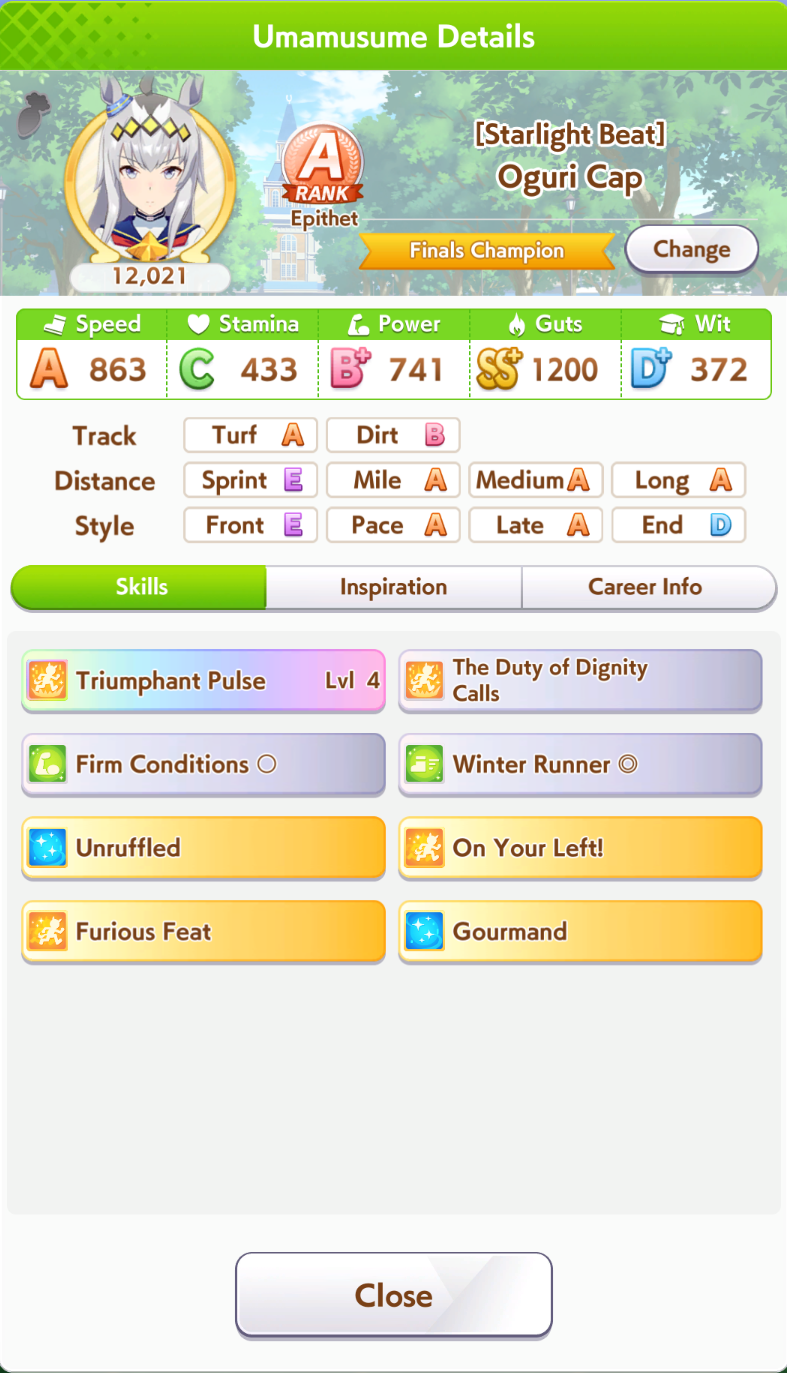The width and height of the screenshot is (787, 1373).
Task: View the Gourmand skill description
Action: (x=580, y=932)
